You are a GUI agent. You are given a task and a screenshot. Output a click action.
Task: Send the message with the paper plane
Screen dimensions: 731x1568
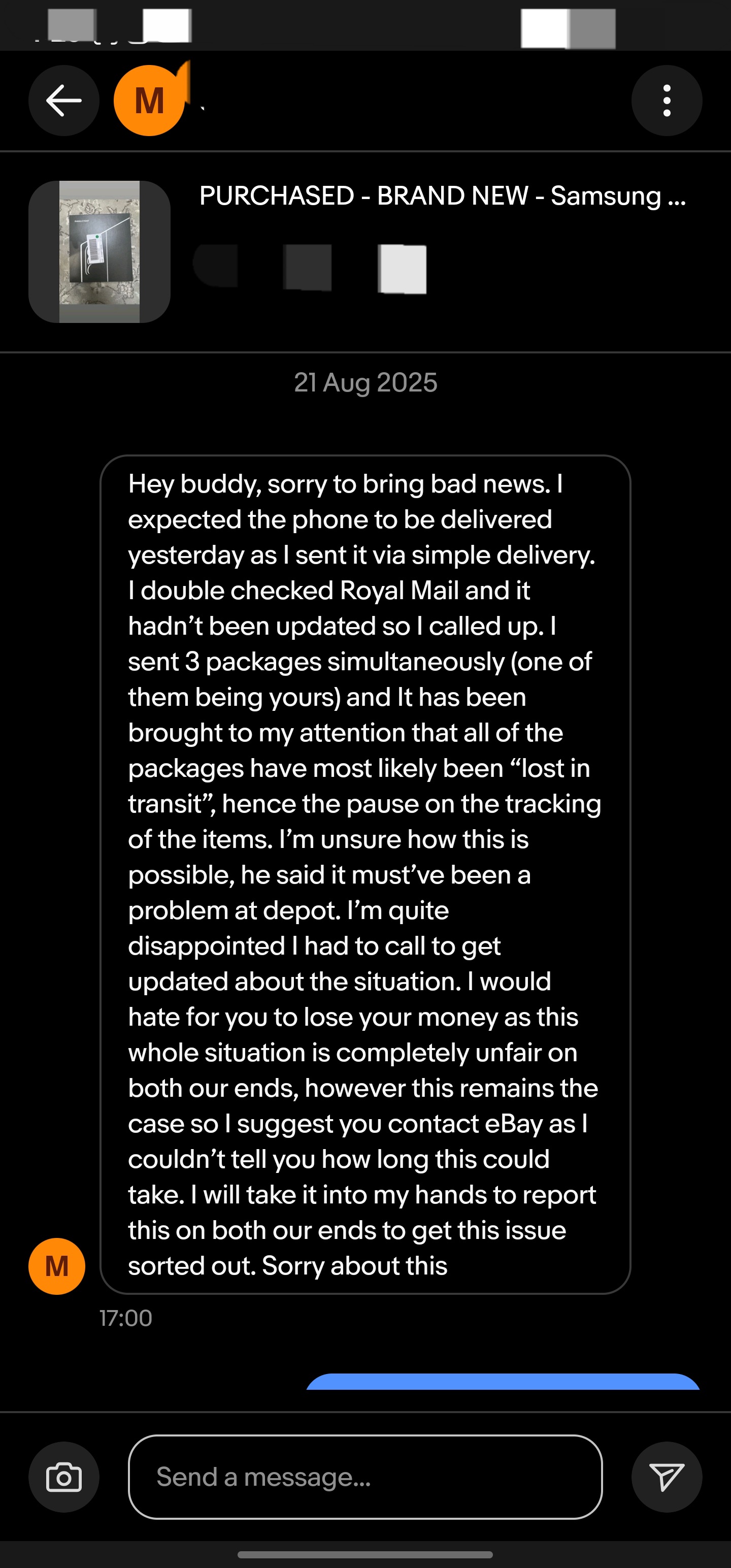pyautogui.click(x=667, y=1477)
